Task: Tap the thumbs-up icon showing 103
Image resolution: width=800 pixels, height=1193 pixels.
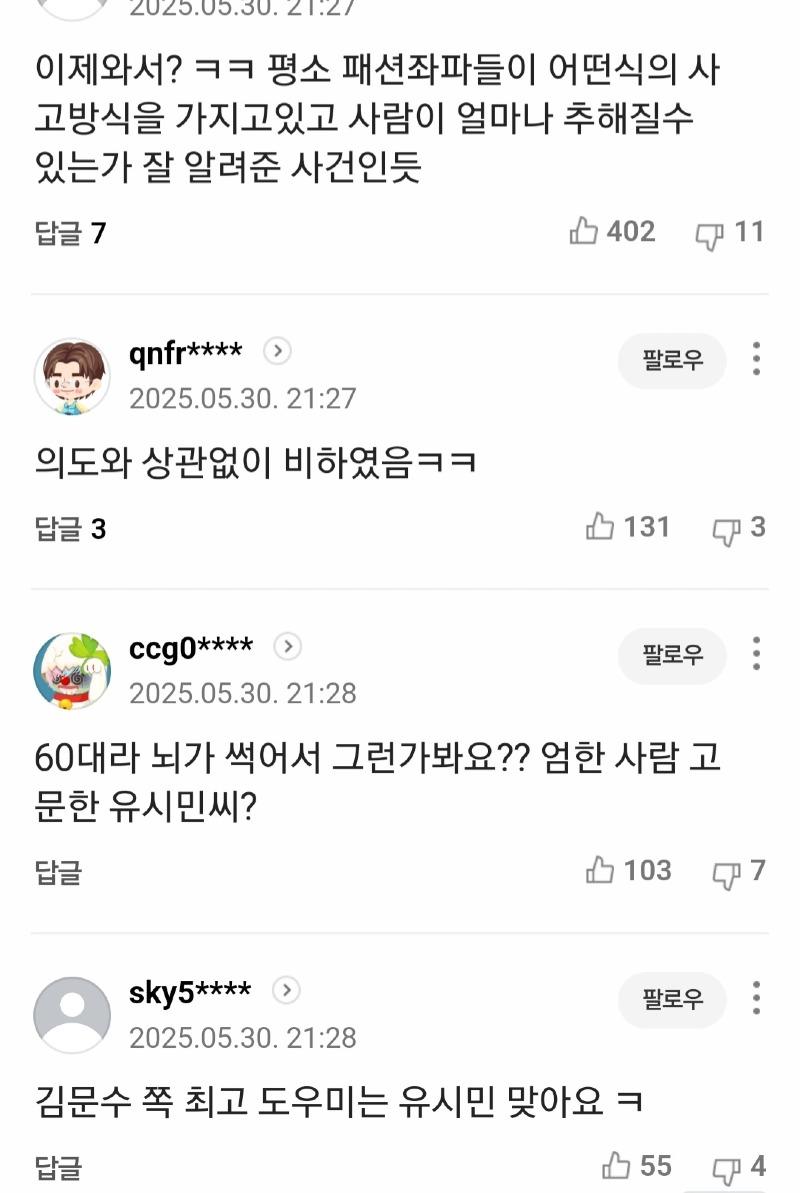Action: [600, 870]
